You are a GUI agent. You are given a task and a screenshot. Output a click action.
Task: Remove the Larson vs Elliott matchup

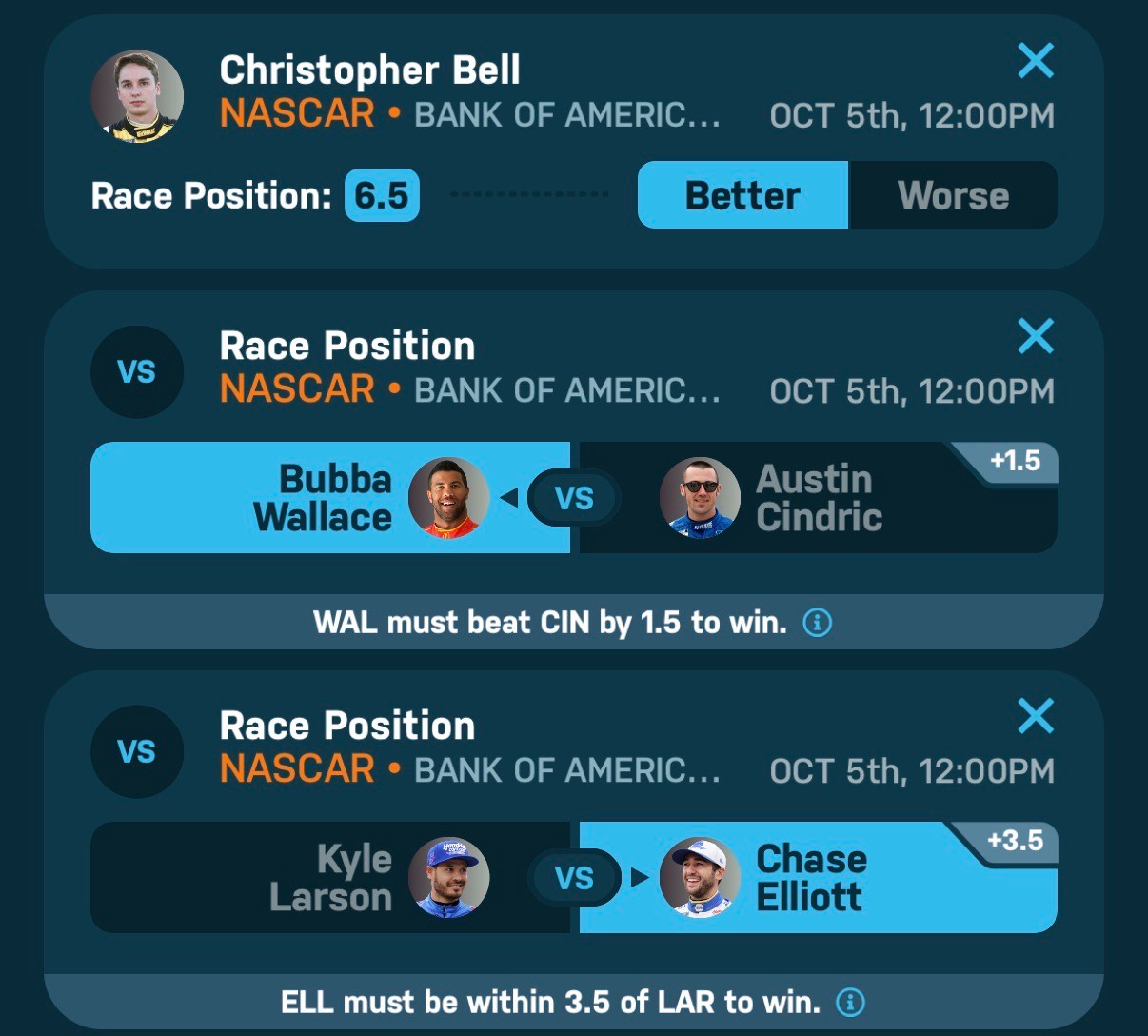1035,716
